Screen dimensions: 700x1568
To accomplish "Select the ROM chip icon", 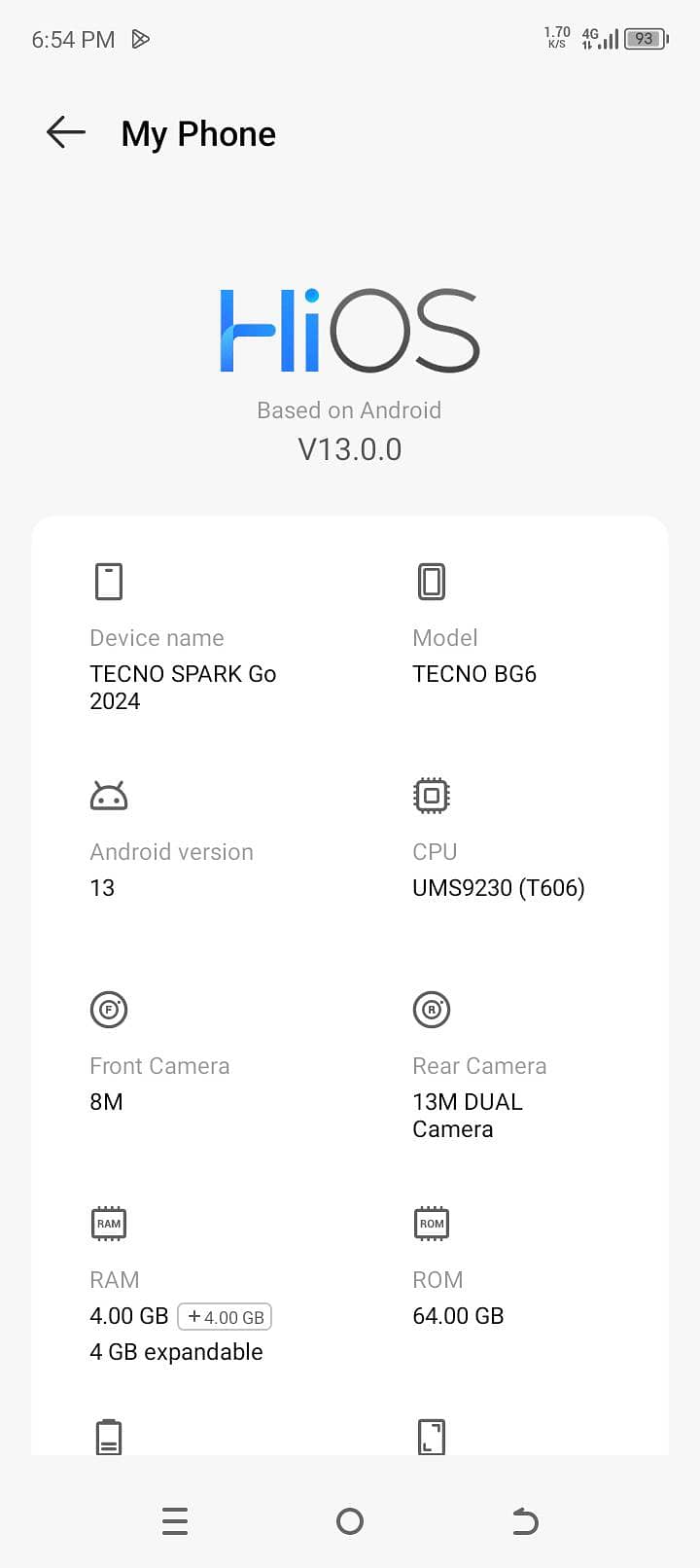I will coord(432,1223).
